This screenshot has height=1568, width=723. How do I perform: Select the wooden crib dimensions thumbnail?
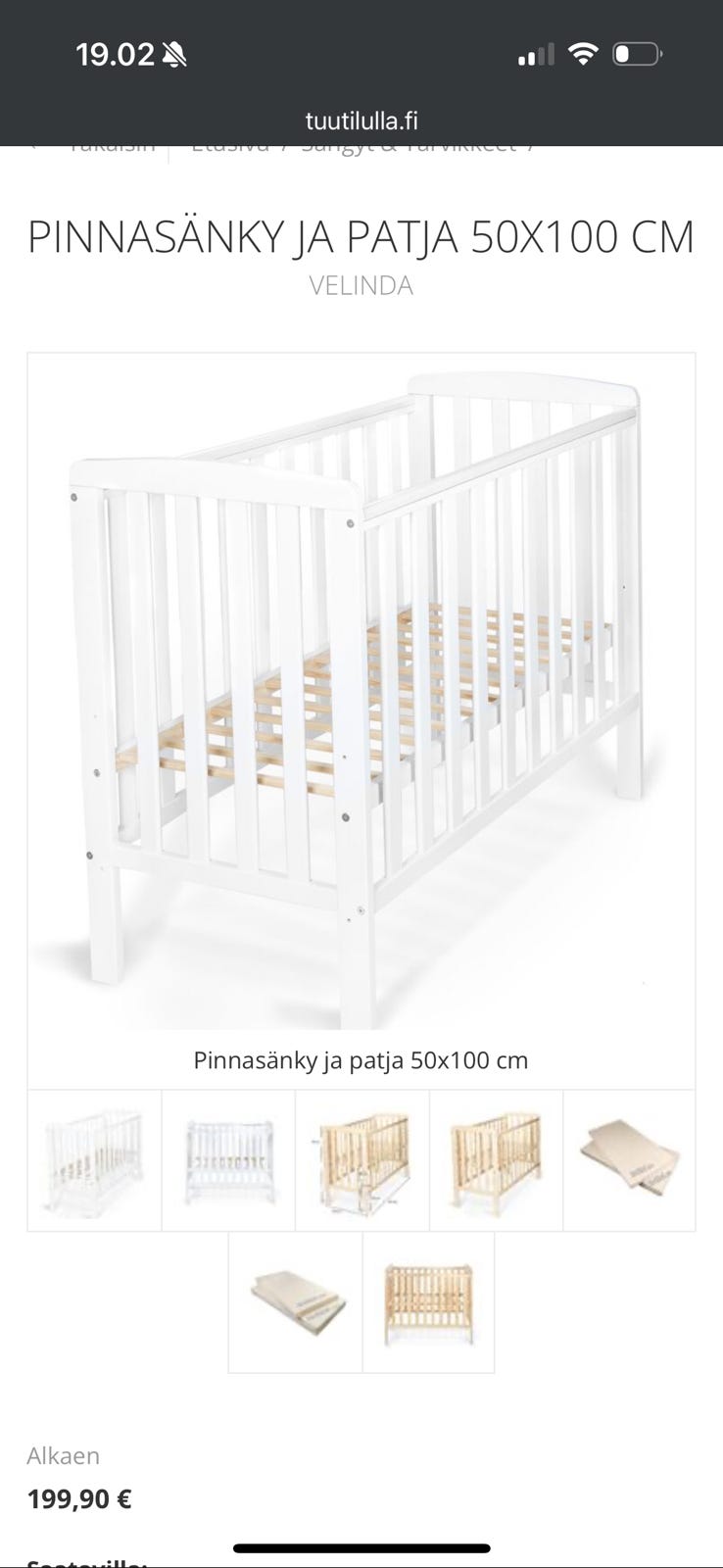coord(361,1160)
